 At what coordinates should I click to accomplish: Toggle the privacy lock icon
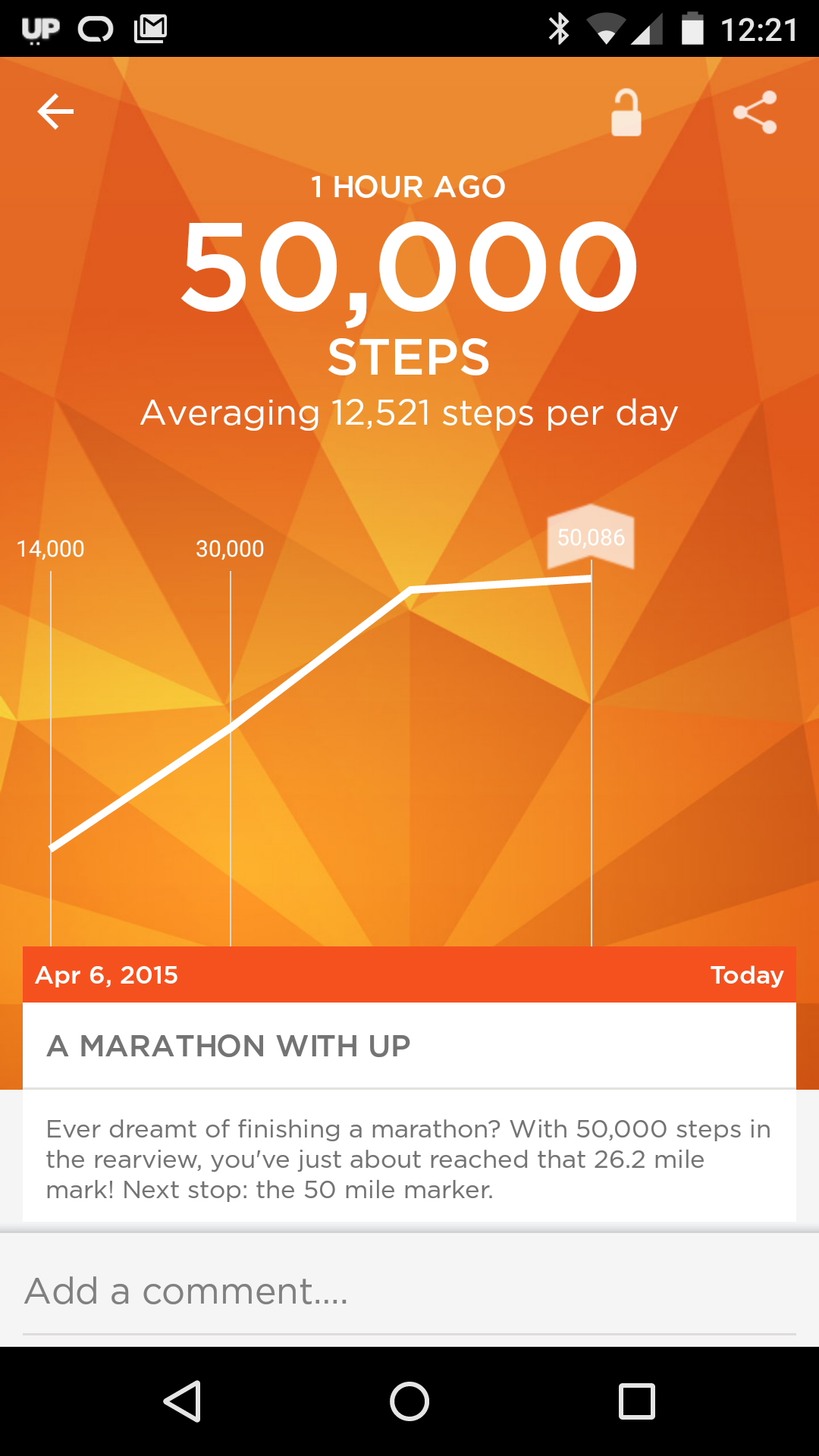[x=626, y=113]
